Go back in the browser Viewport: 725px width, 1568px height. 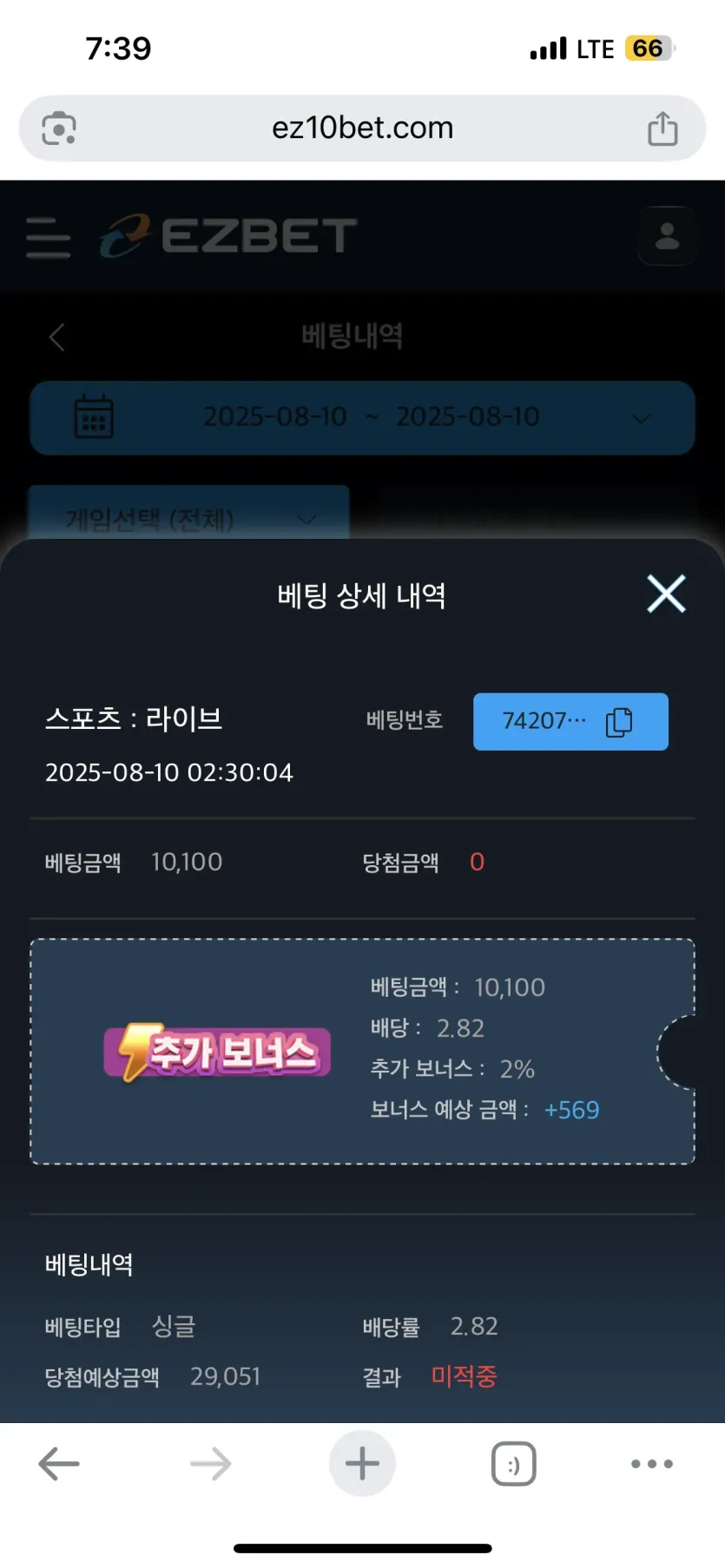[59, 1464]
